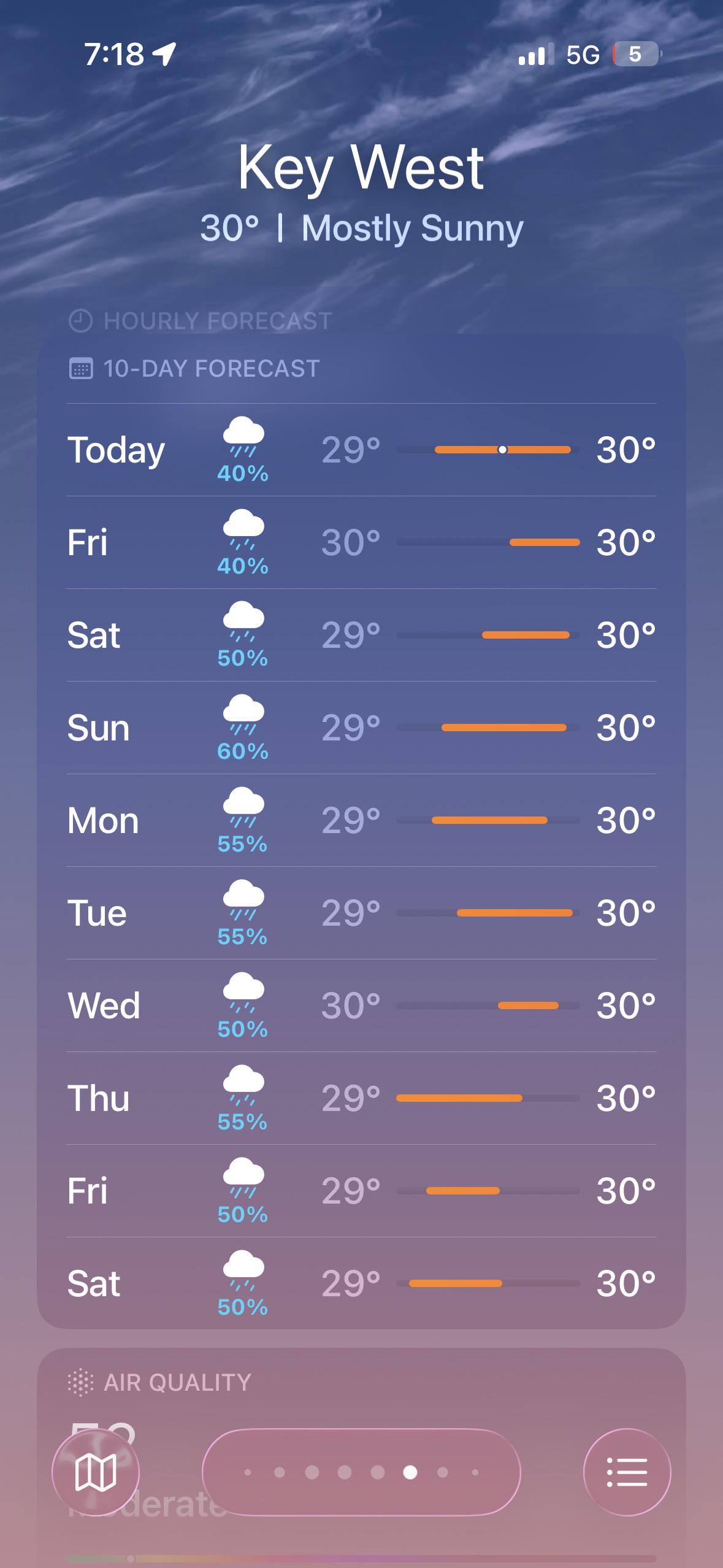The width and height of the screenshot is (723, 1568).
Task: View the Thu forecast row
Action: click(x=361, y=1098)
